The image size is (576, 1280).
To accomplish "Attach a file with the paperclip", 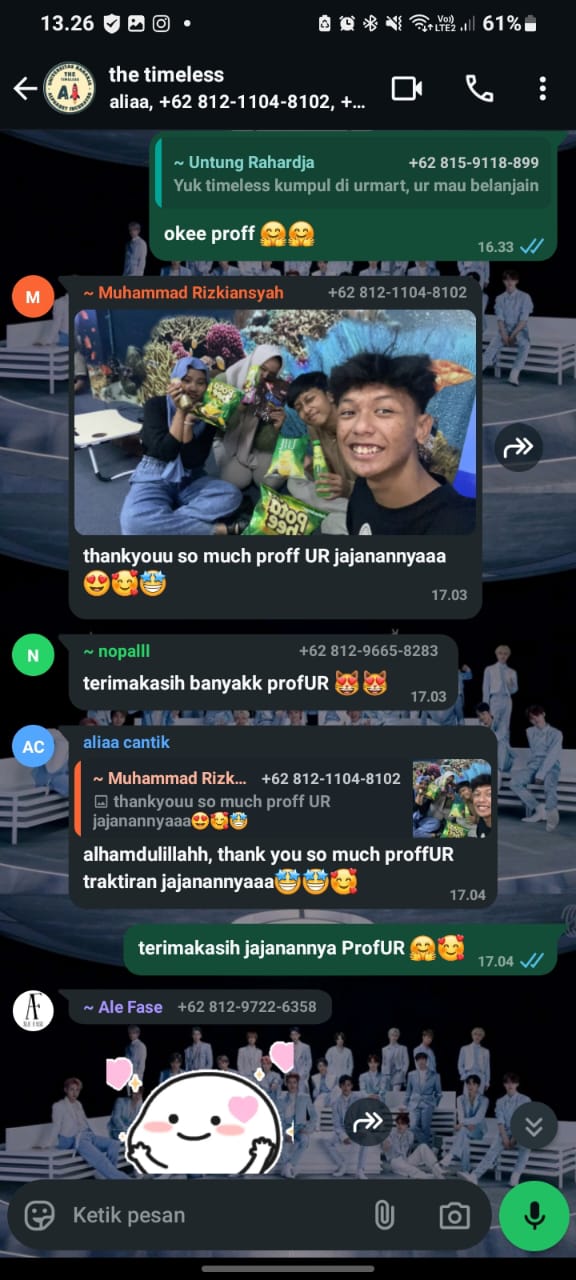I will pyautogui.click(x=384, y=1215).
